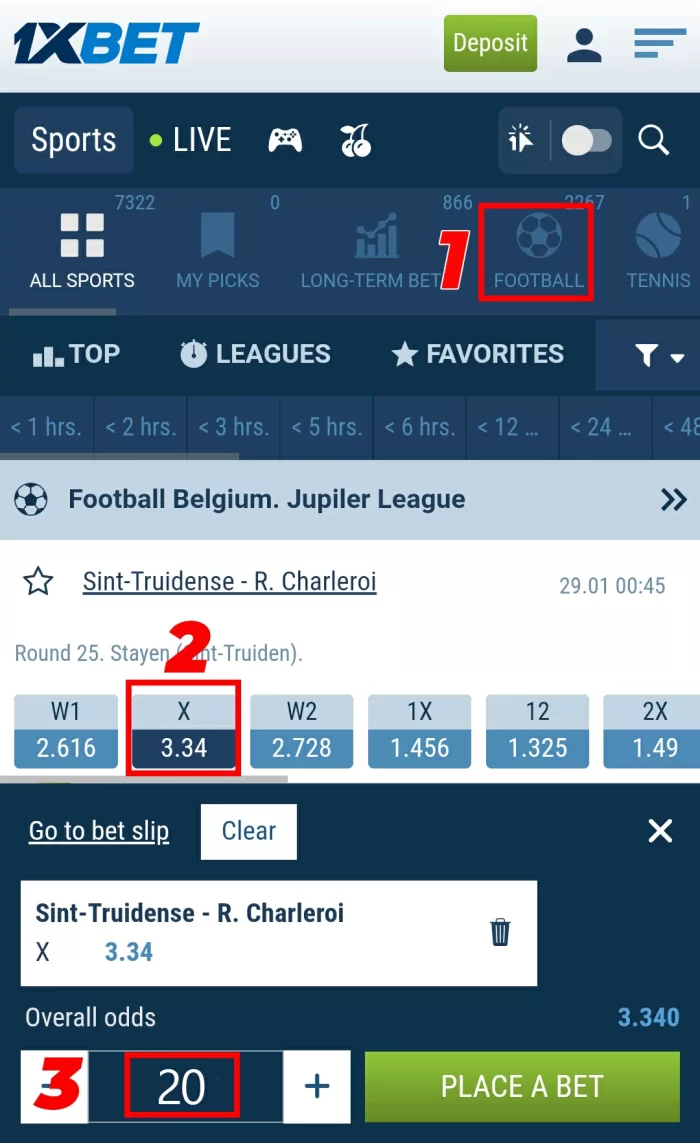
Task: Delete the Sint-Truidense bet with trash icon
Action: point(500,932)
